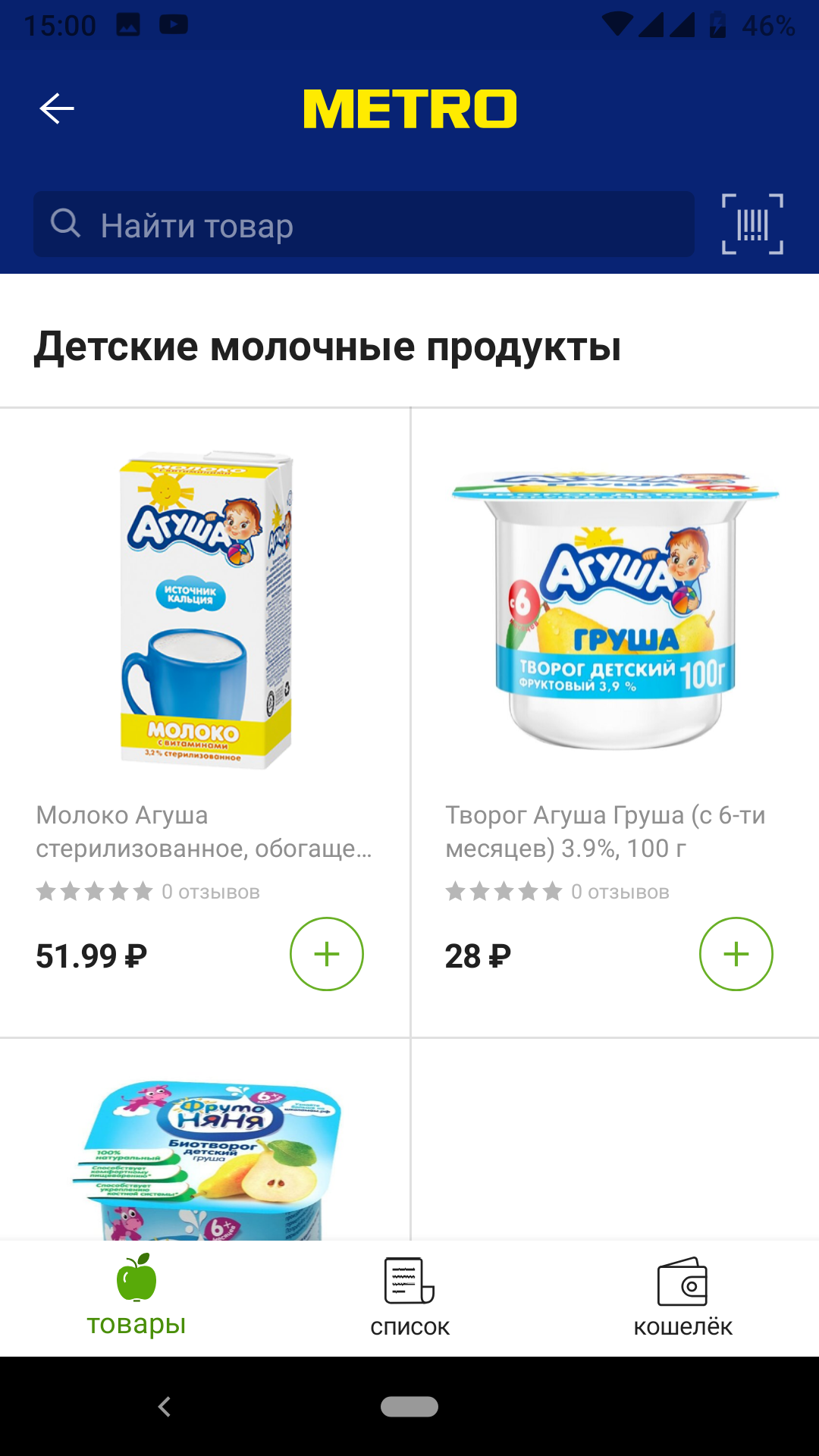Open the Творог Агуша Груша product card
Viewport: 819px width, 1456px height.
[x=615, y=722]
